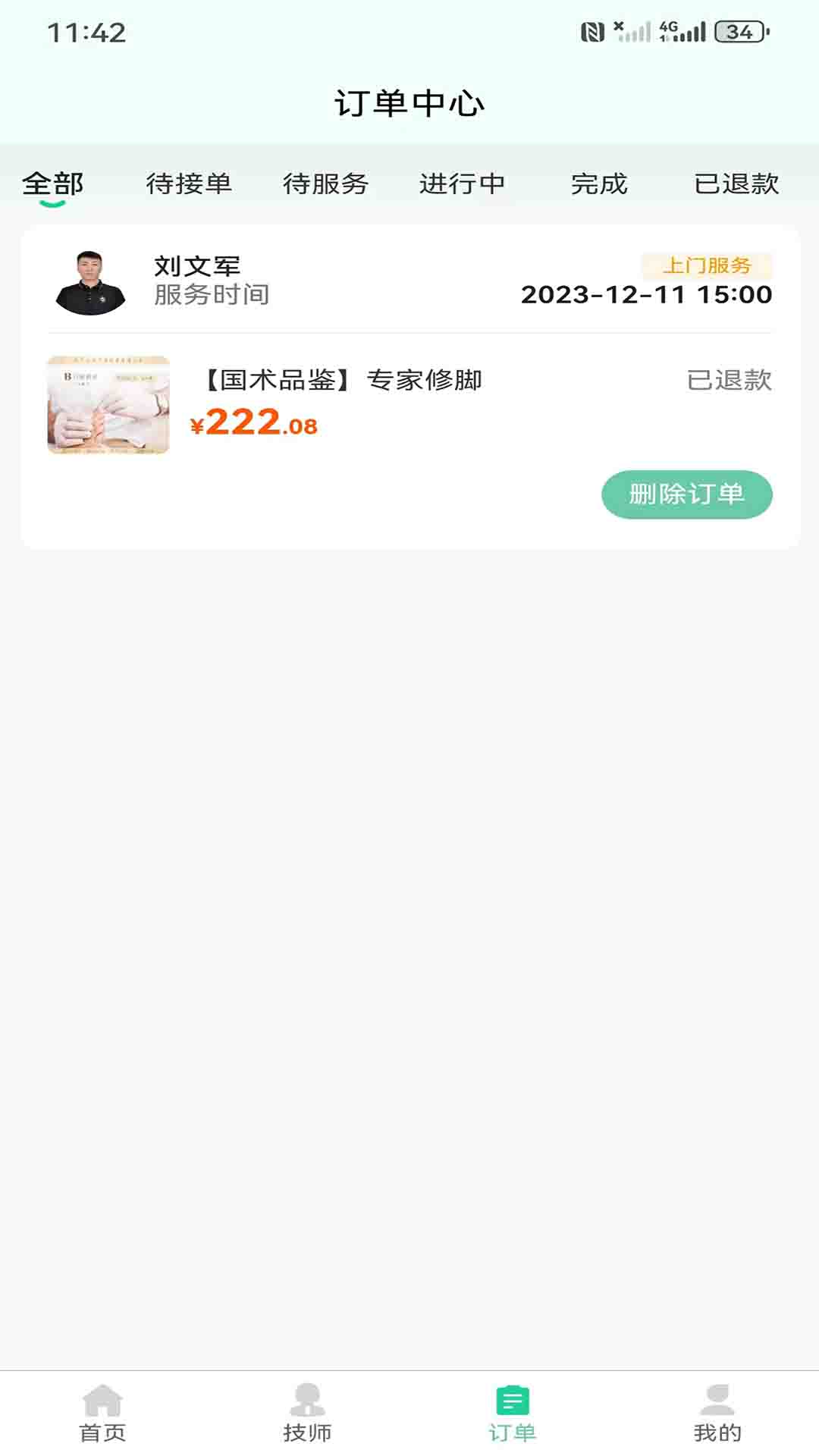Switch to the 待接单 tab
819x1456 pixels.
coord(189,184)
